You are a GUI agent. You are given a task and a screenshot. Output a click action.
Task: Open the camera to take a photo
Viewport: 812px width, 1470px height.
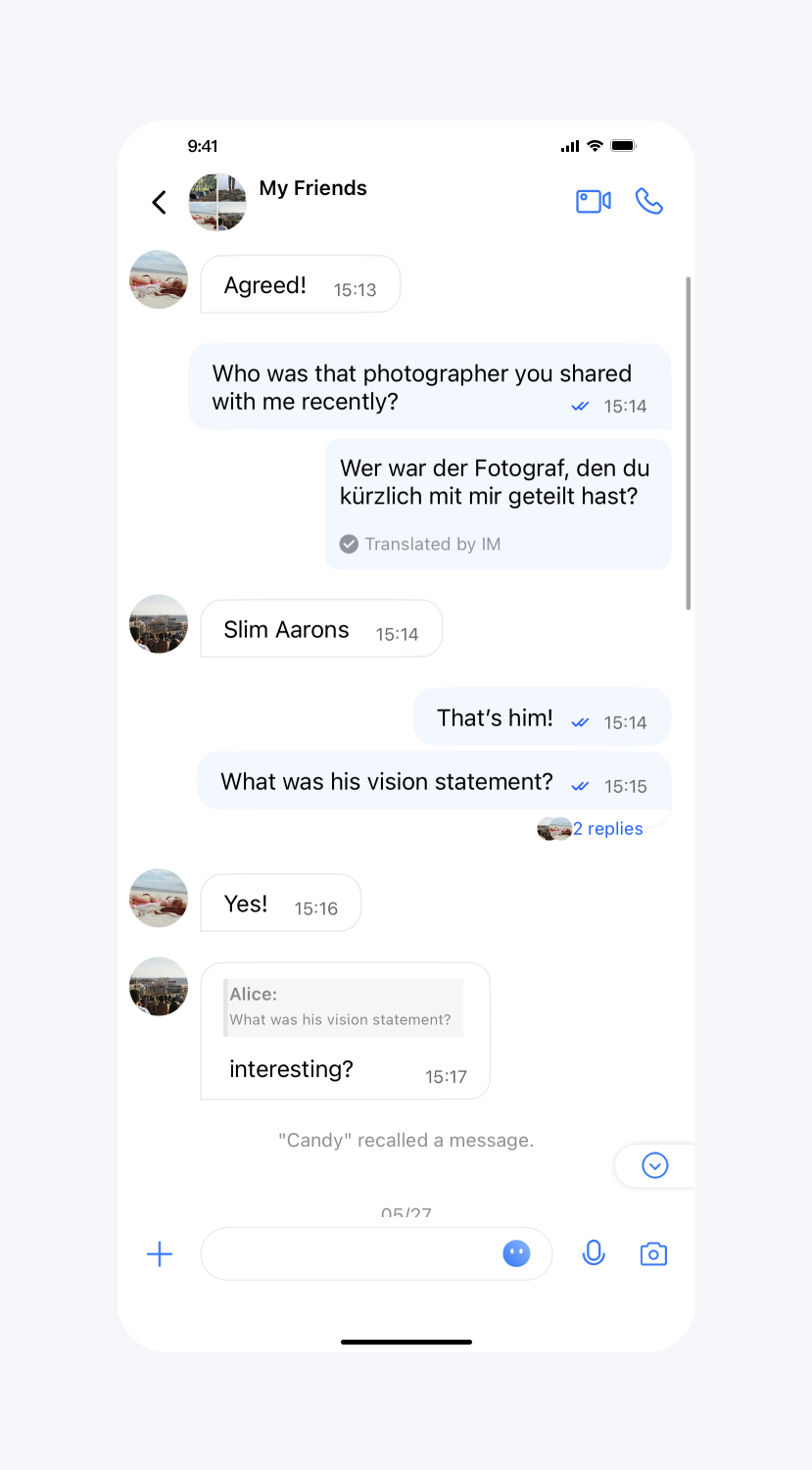coord(653,1253)
